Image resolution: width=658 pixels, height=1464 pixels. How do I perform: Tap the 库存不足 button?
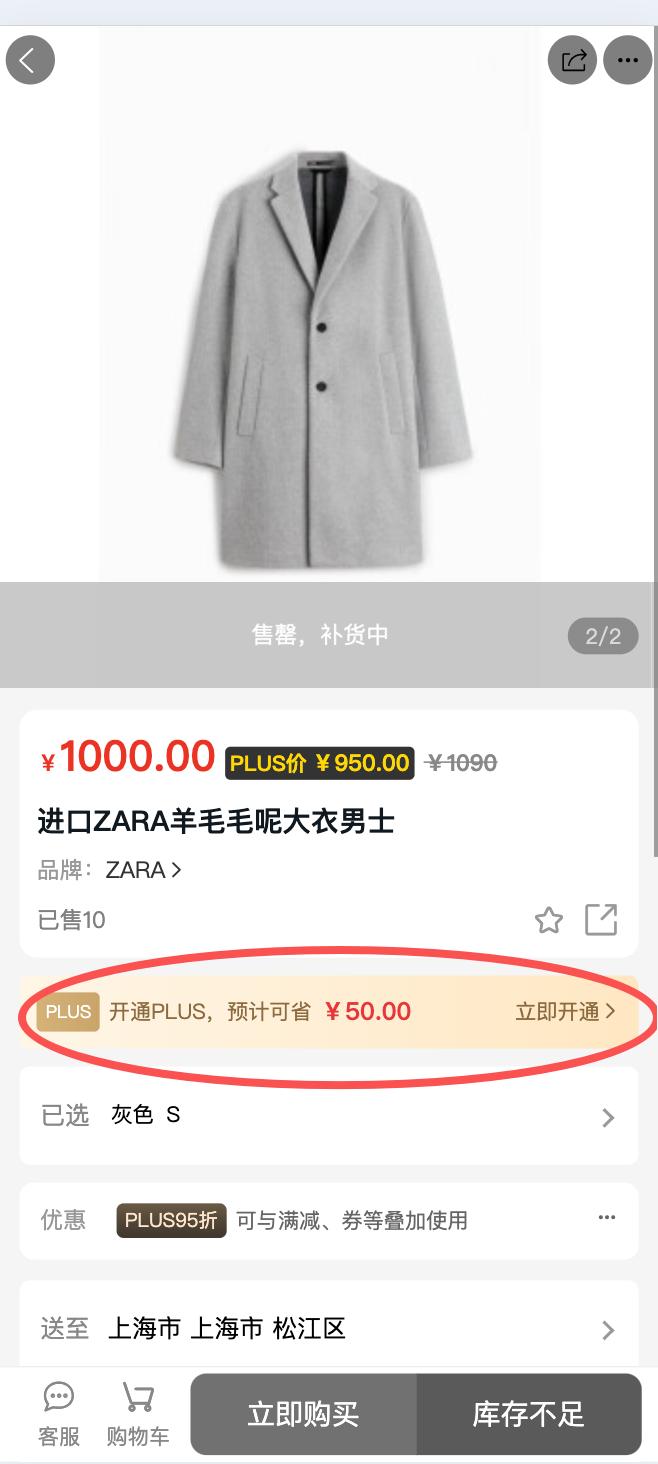point(529,1414)
